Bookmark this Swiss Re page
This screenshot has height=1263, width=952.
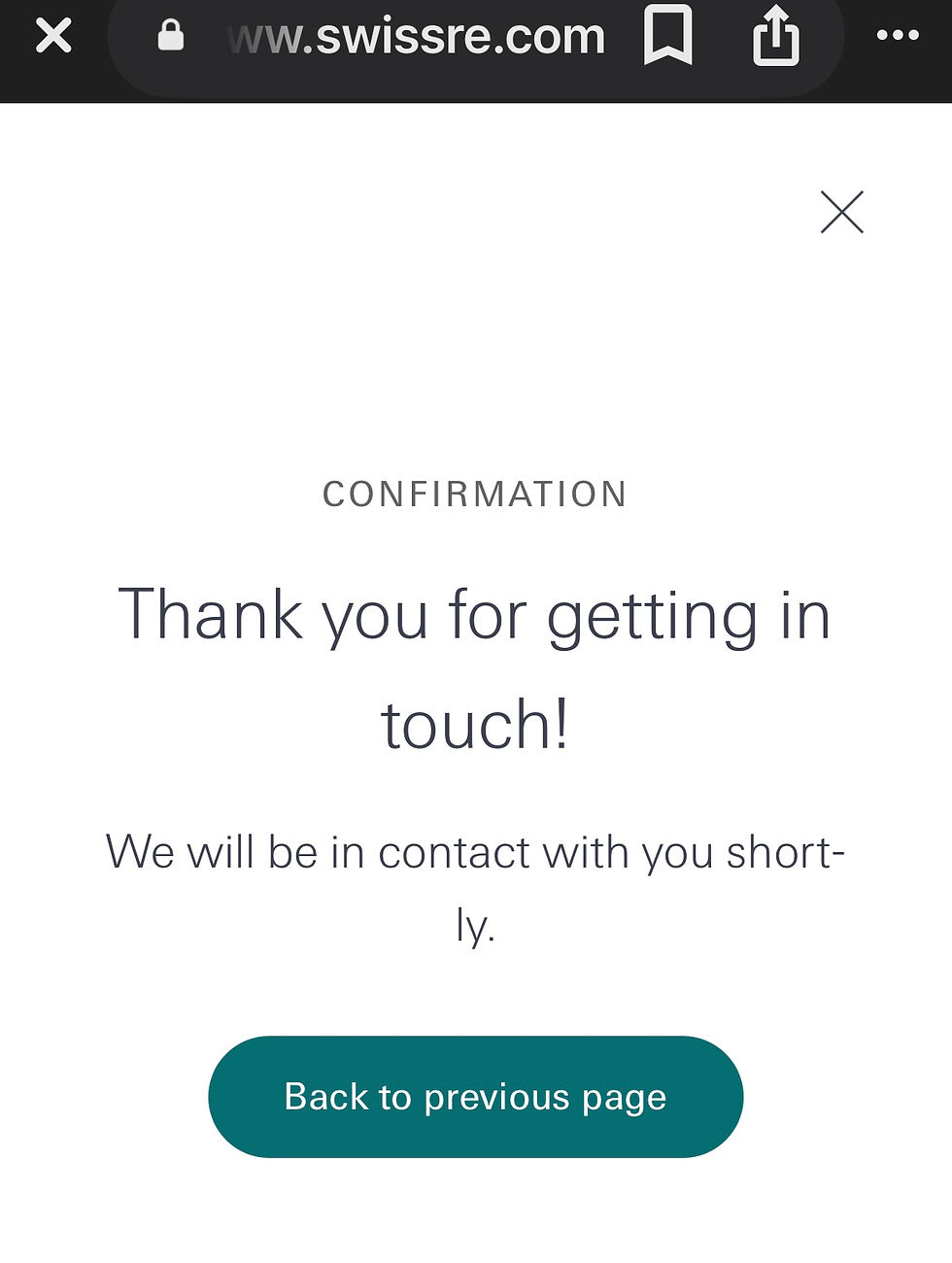click(x=667, y=36)
